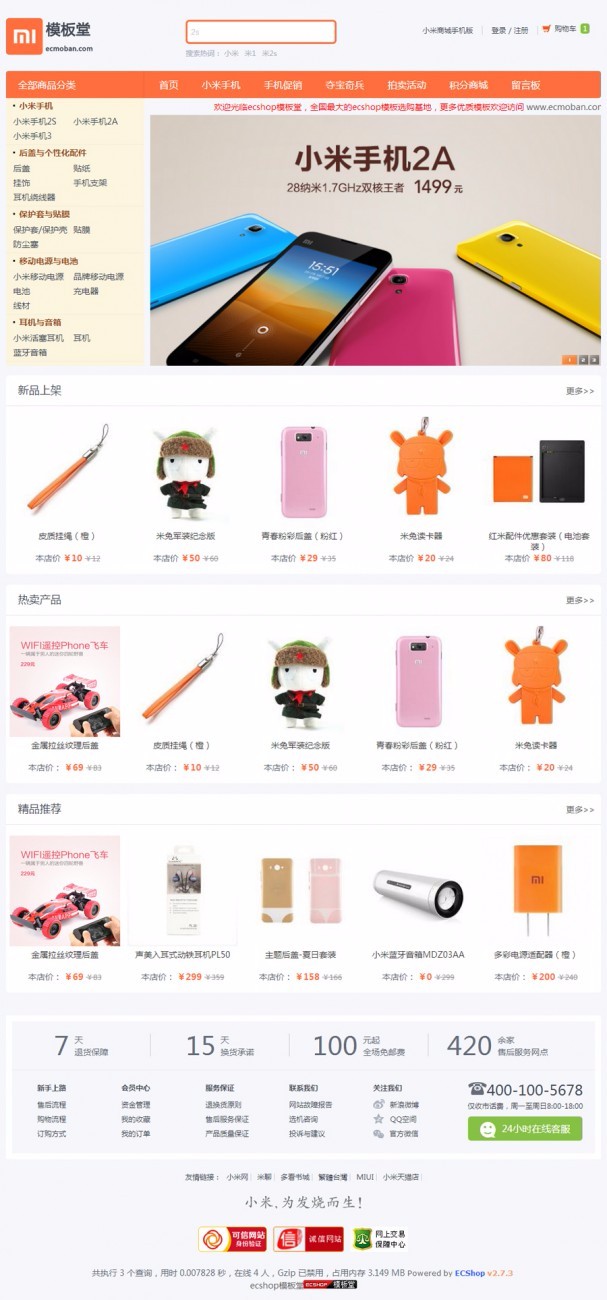This screenshot has width=607, height=1300.
Task: Go to 首页 in navigation bar
Action: 168,85
